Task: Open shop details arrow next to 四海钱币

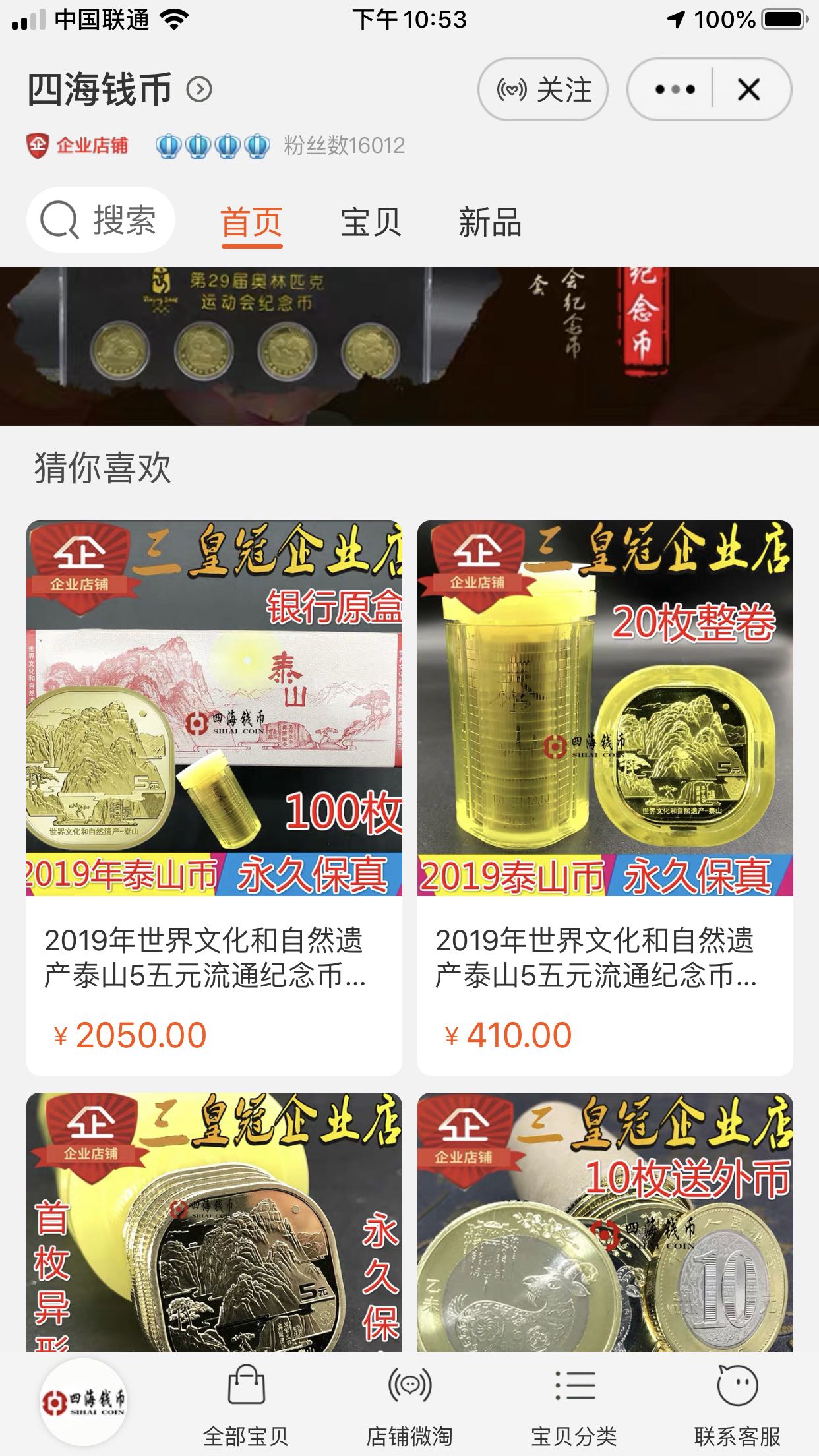Action: 199,89
